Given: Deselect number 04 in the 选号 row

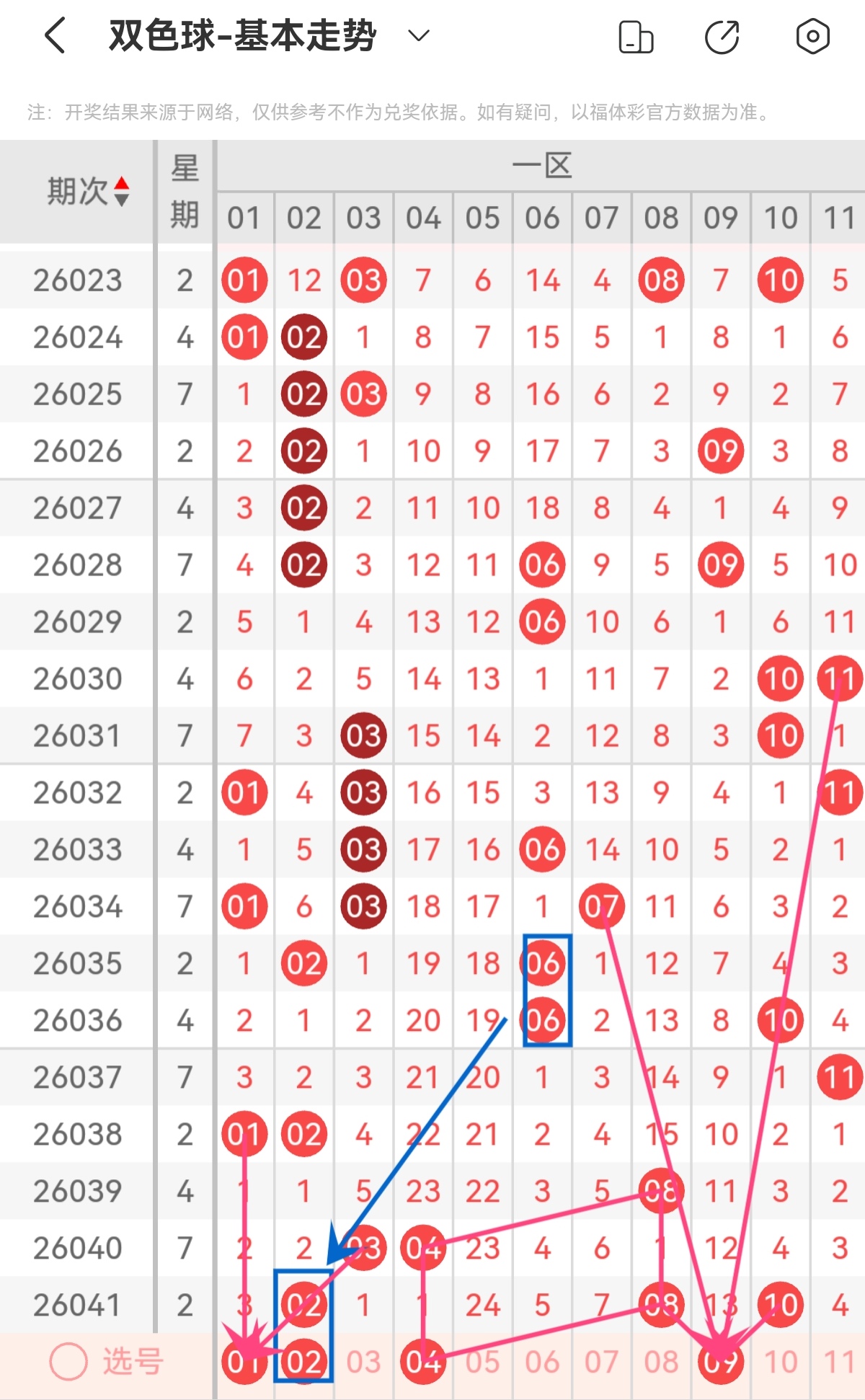Looking at the screenshot, I should coord(423,1362).
